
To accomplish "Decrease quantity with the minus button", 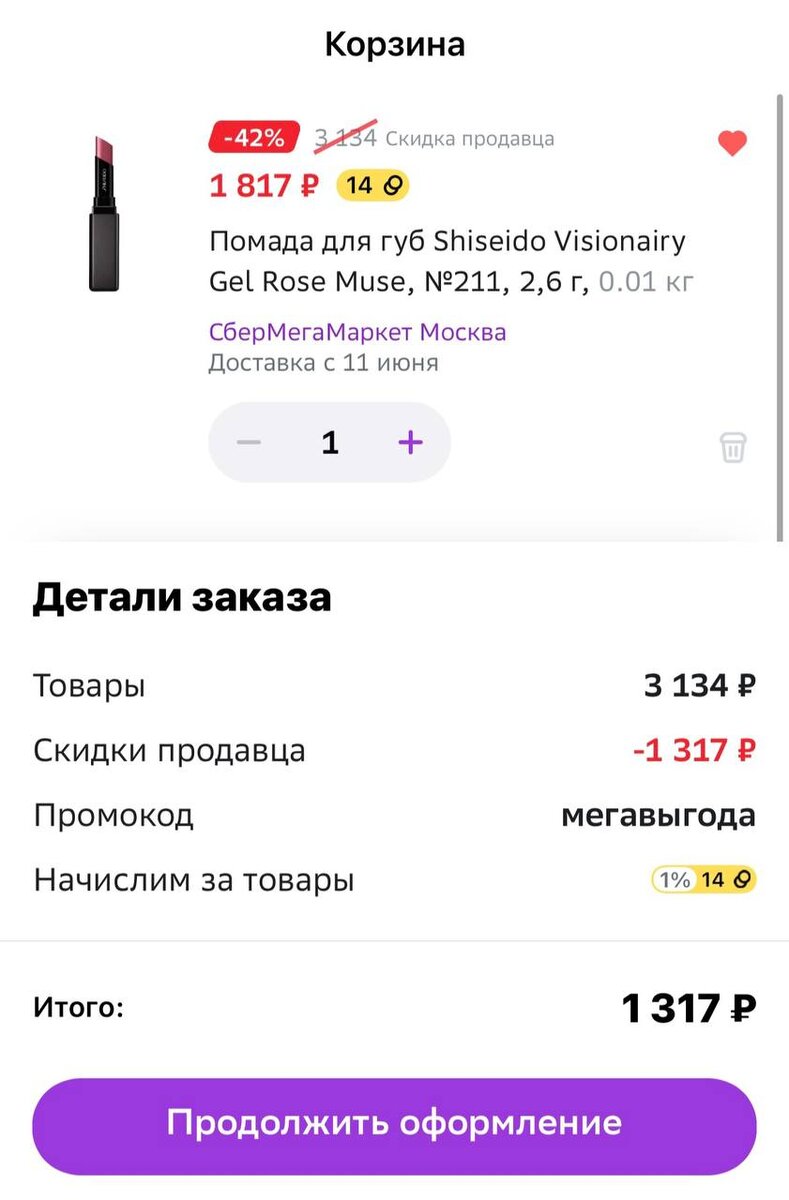I will pyautogui.click(x=248, y=441).
